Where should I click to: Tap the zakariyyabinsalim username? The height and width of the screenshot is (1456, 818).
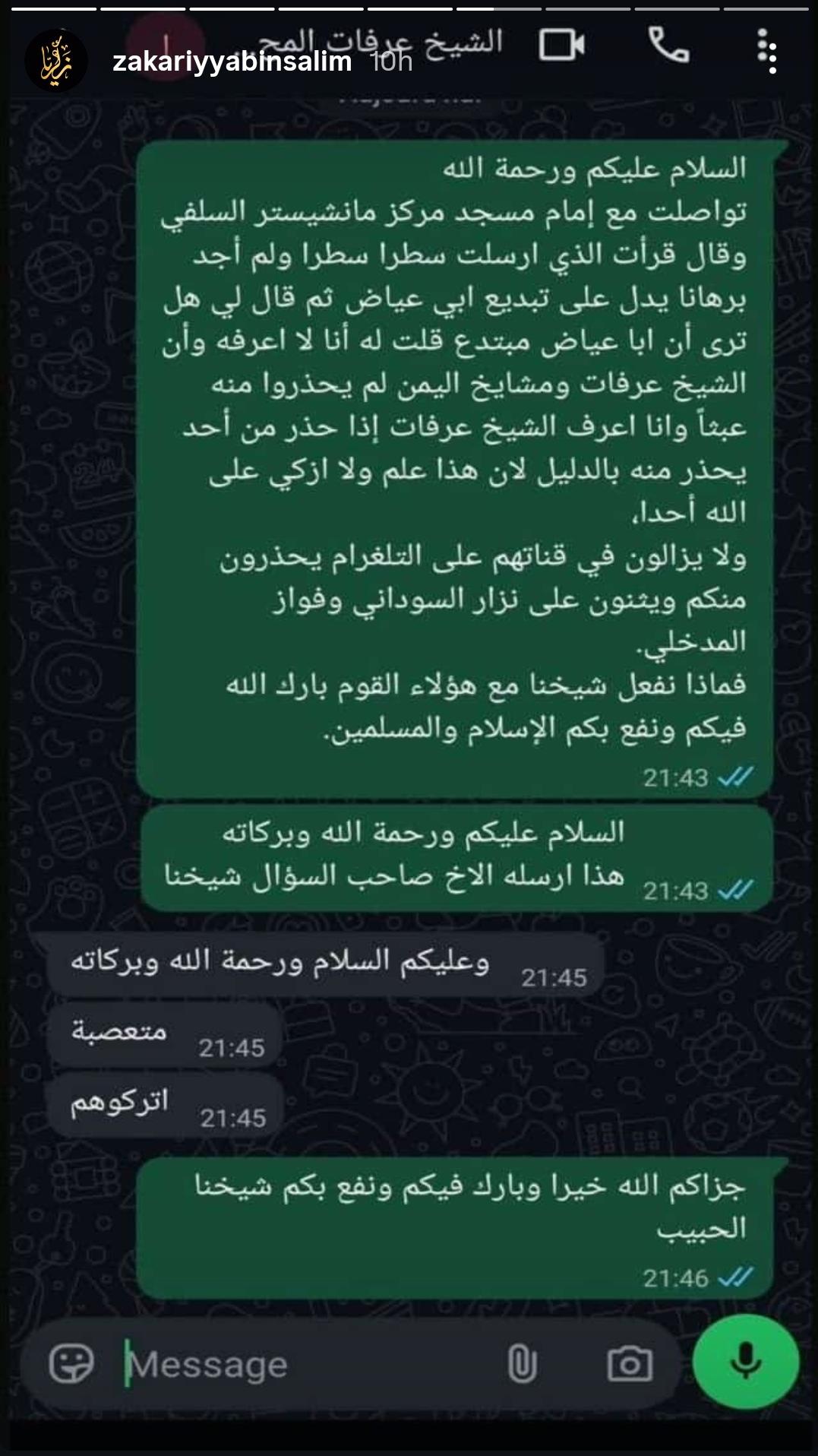(x=232, y=62)
